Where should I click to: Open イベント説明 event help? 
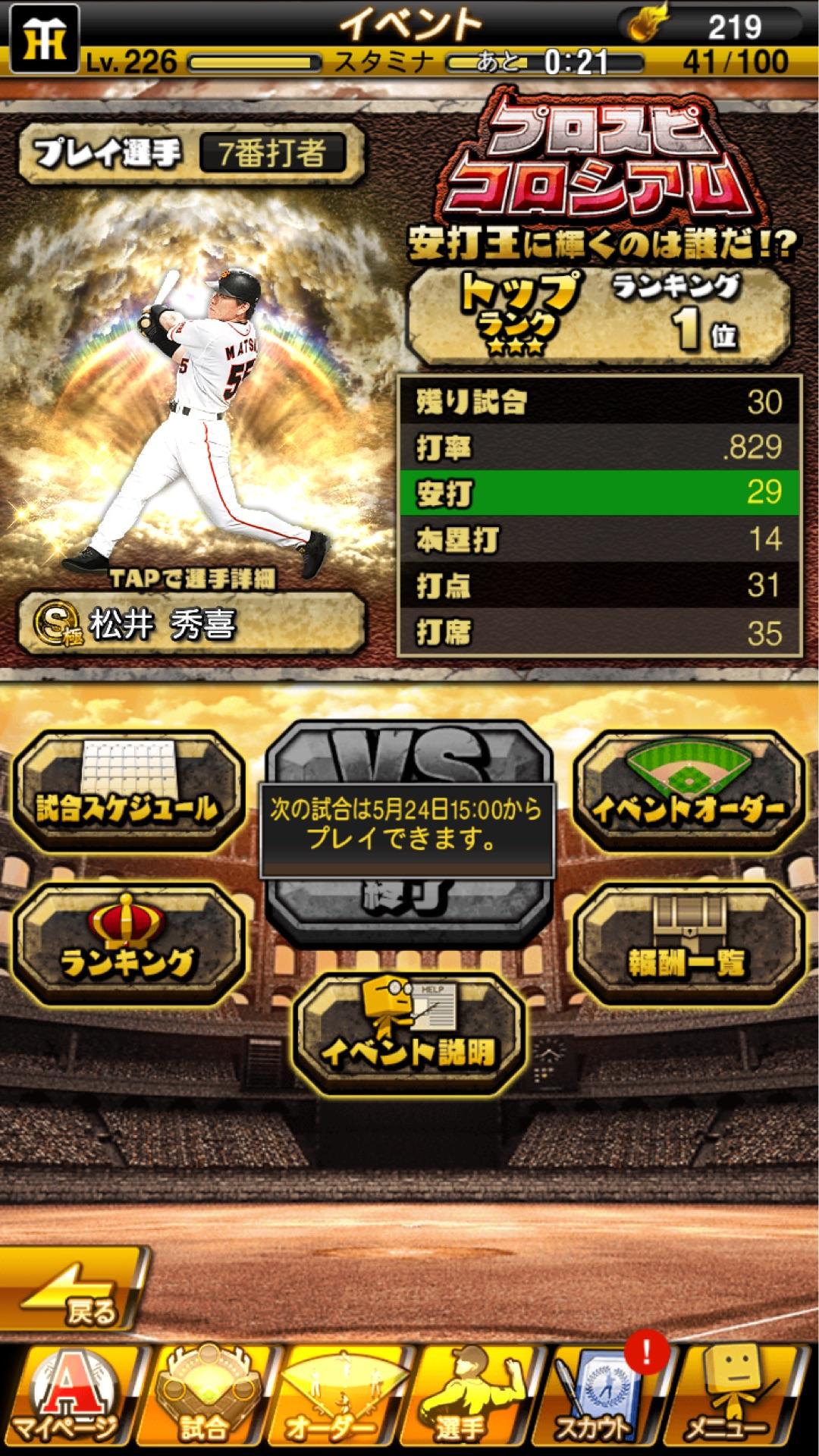409,1033
